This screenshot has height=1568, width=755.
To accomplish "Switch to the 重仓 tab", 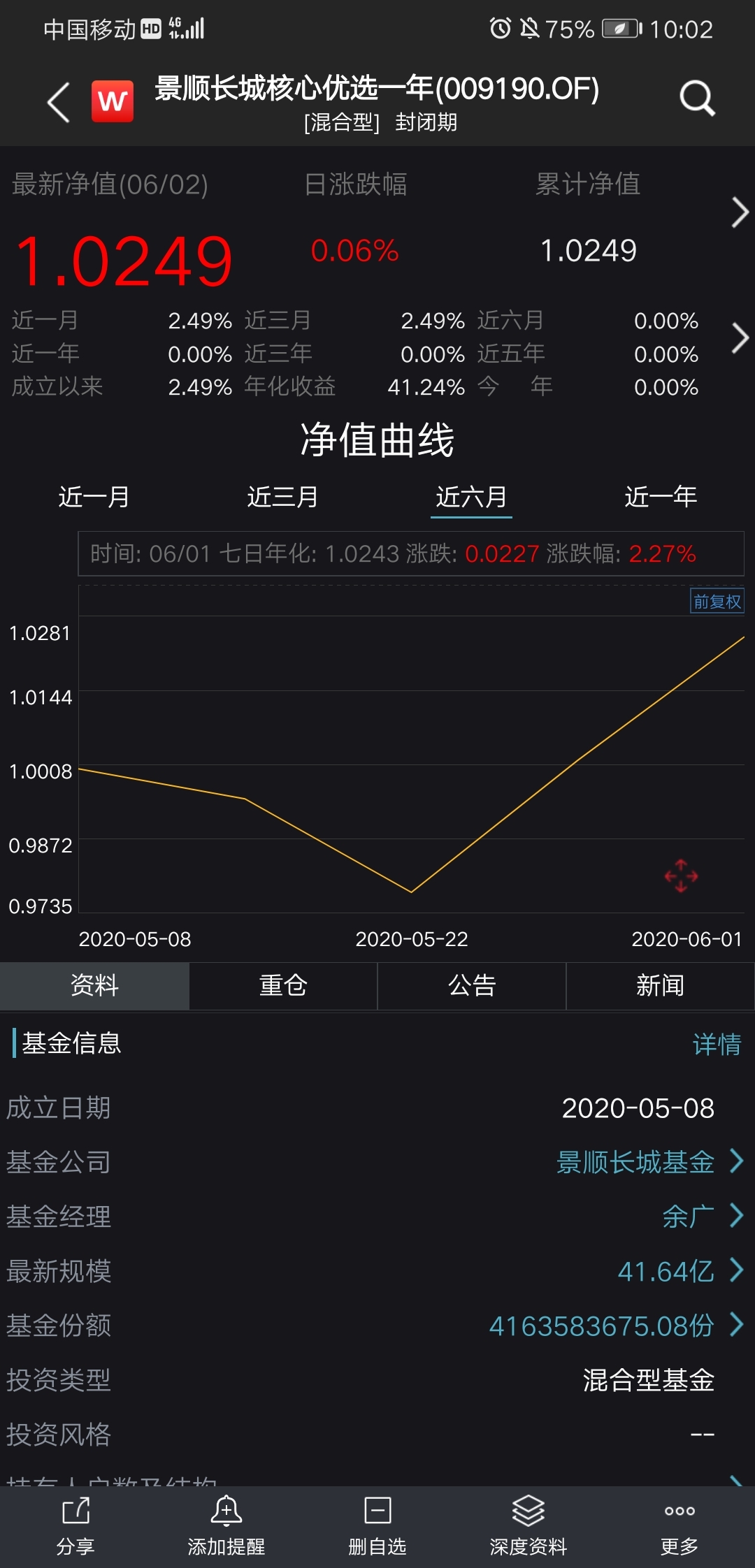I will [x=283, y=985].
